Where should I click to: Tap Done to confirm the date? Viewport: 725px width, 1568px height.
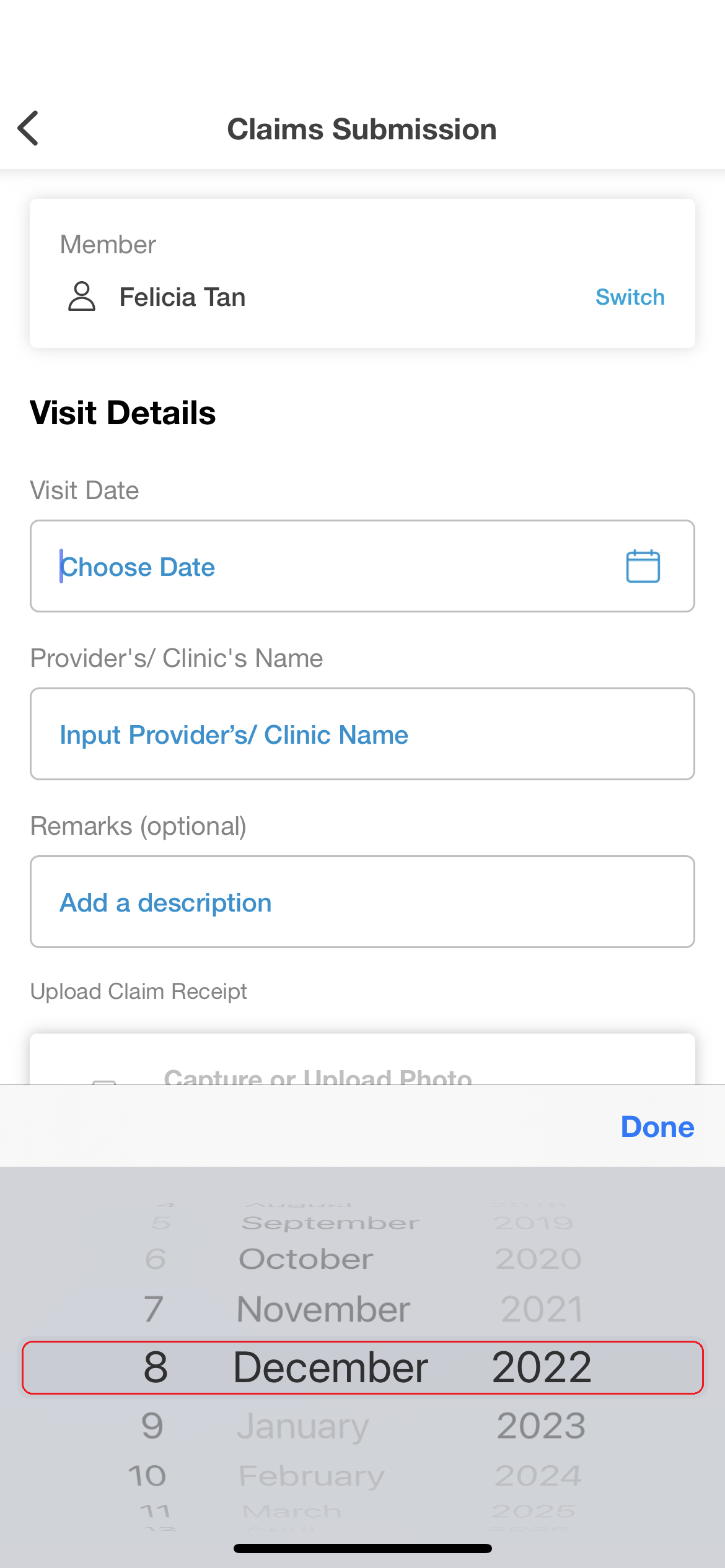656,1126
